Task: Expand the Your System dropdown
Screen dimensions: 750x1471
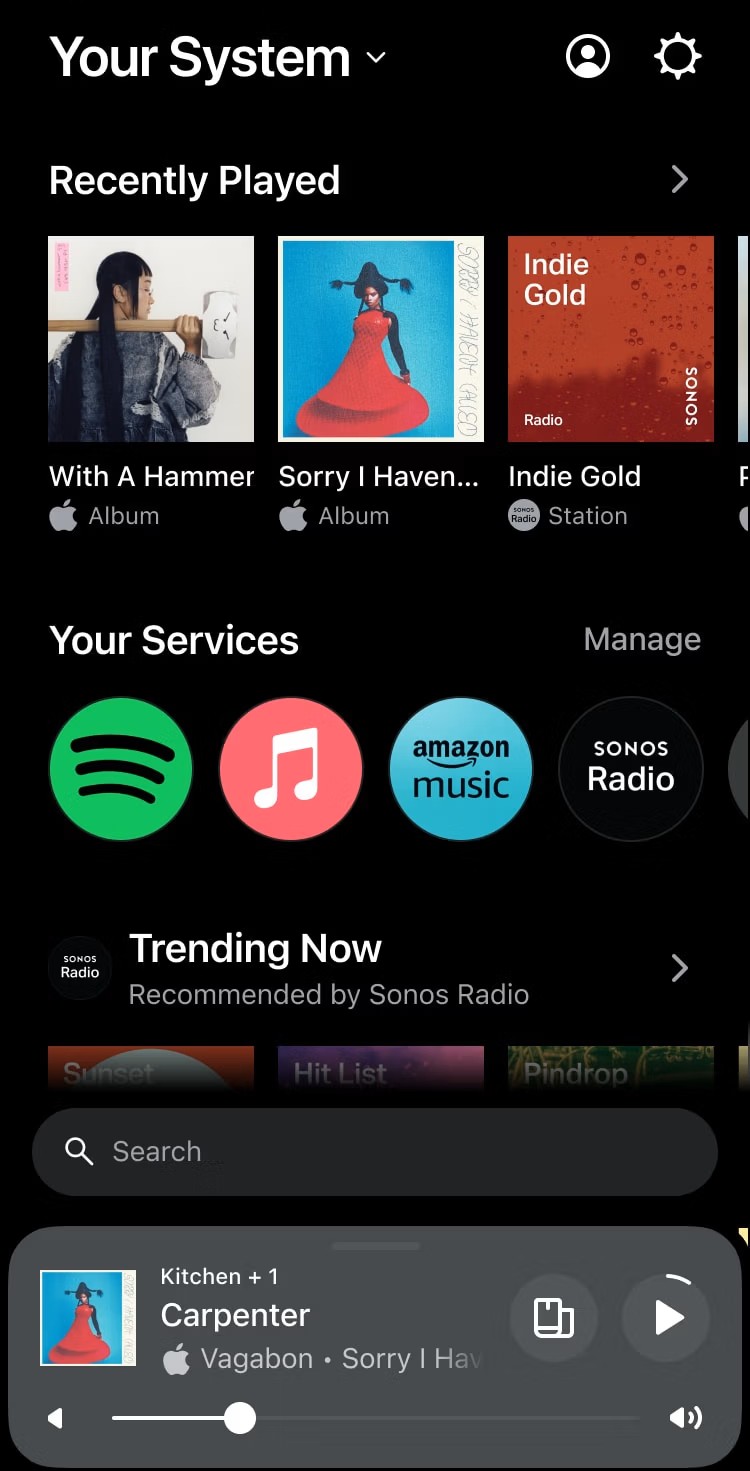Action: click(376, 58)
